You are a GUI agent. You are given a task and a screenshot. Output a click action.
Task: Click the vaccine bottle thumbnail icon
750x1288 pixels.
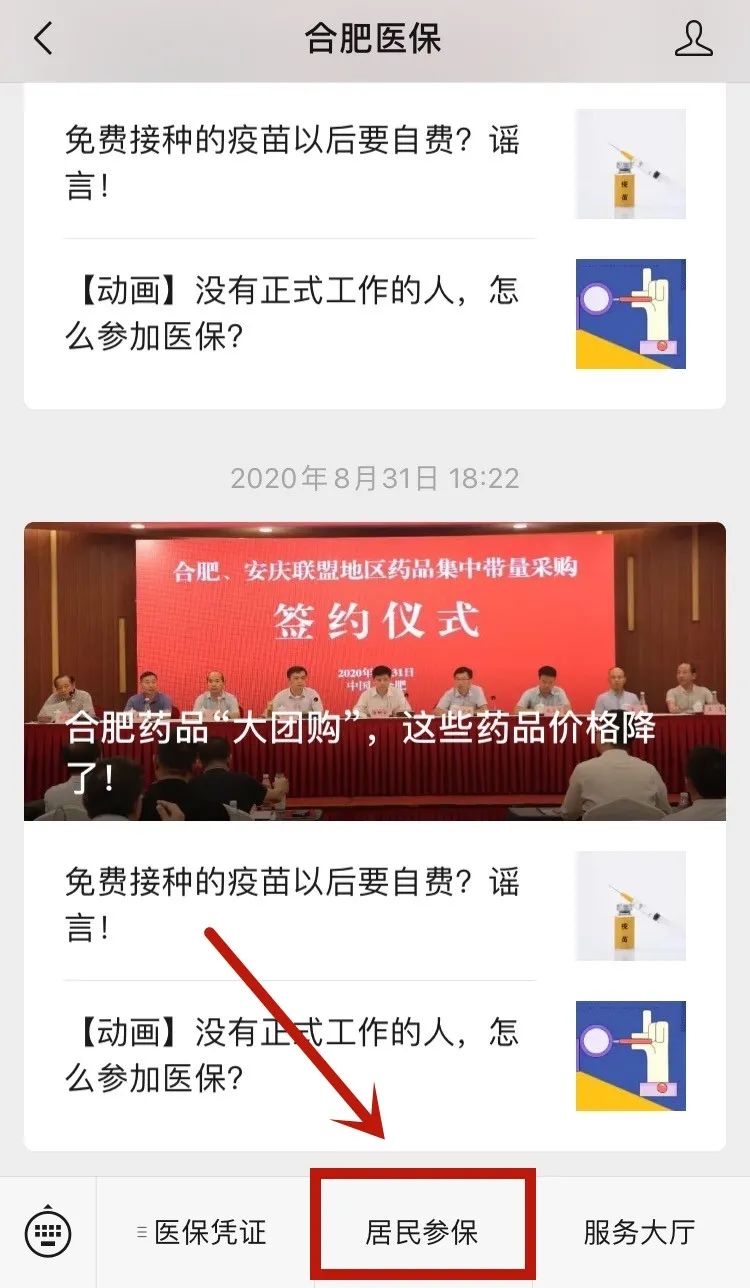tap(630, 165)
